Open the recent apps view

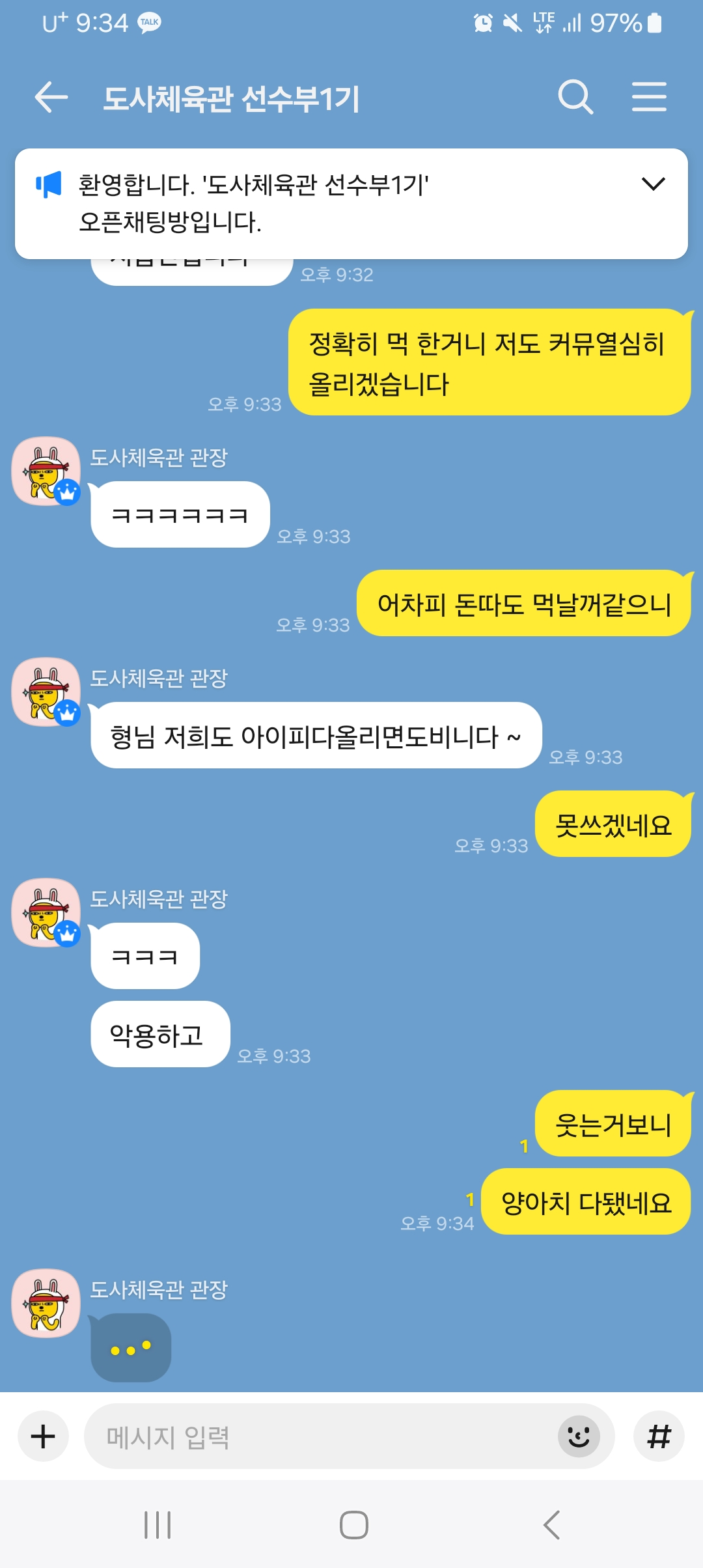pyautogui.click(x=158, y=1524)
